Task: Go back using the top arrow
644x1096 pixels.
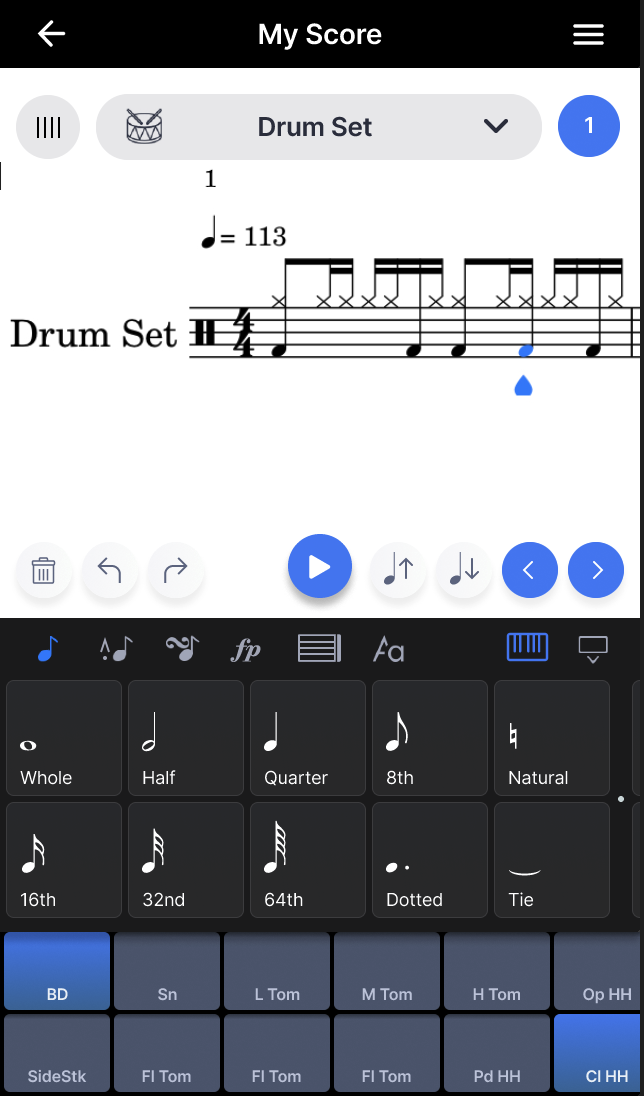Action: 51,34
